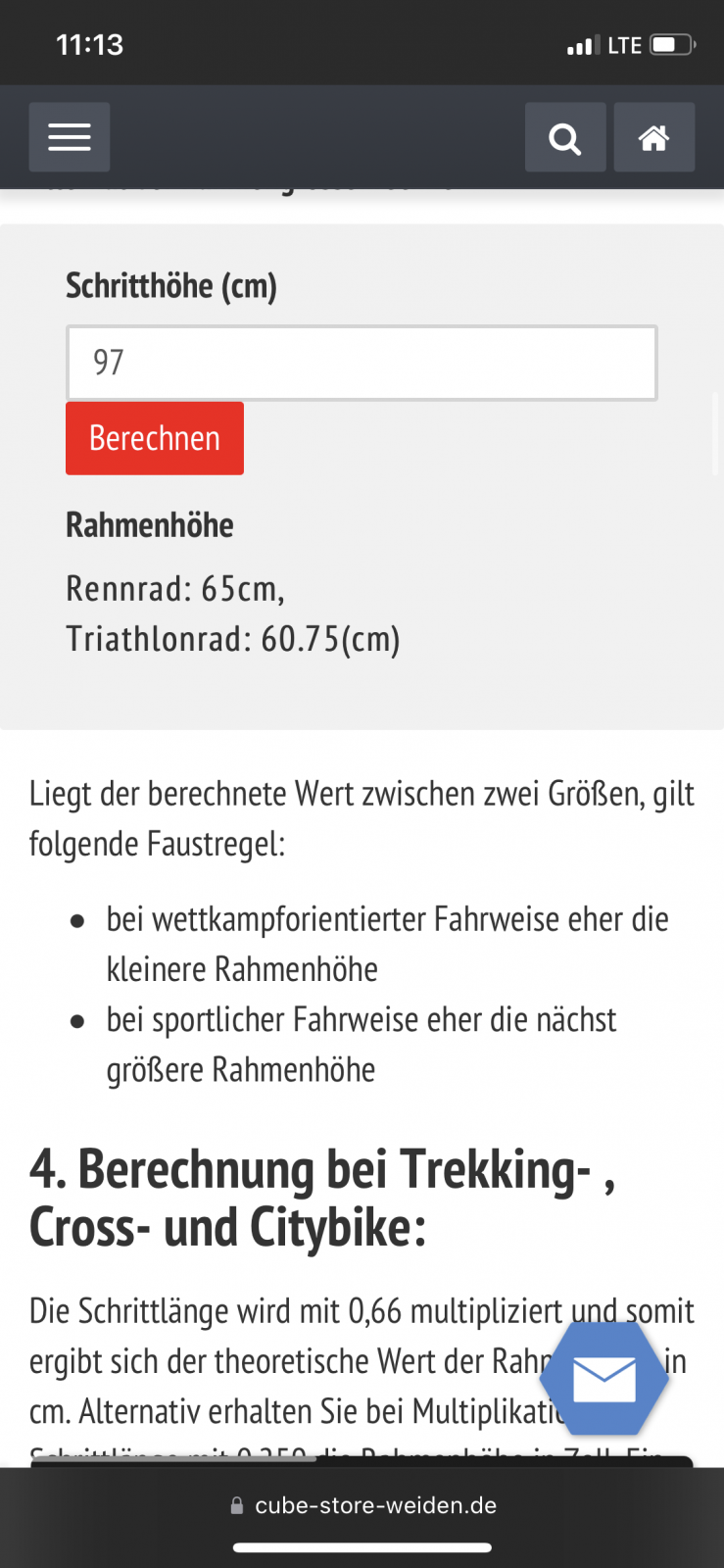Tap the Schritthöhe input field
This screenshot has height=1568, width=724.
click(362, 363)
